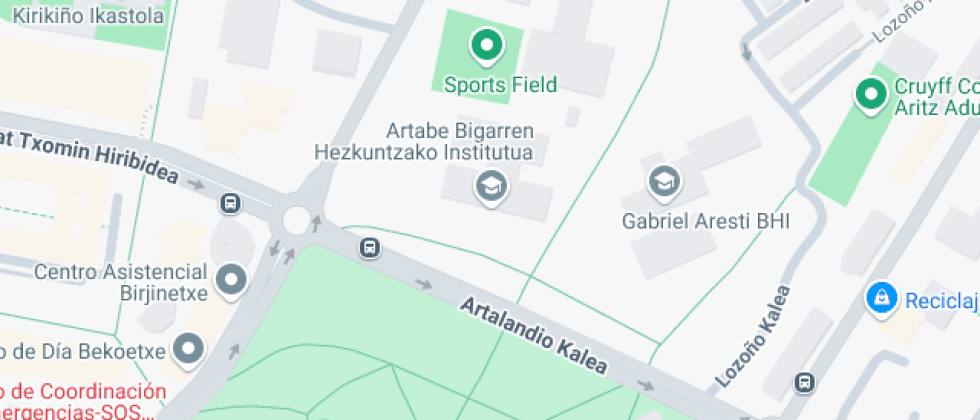Open bus stop near Lozoño Kalea

(x=805, y=382)
